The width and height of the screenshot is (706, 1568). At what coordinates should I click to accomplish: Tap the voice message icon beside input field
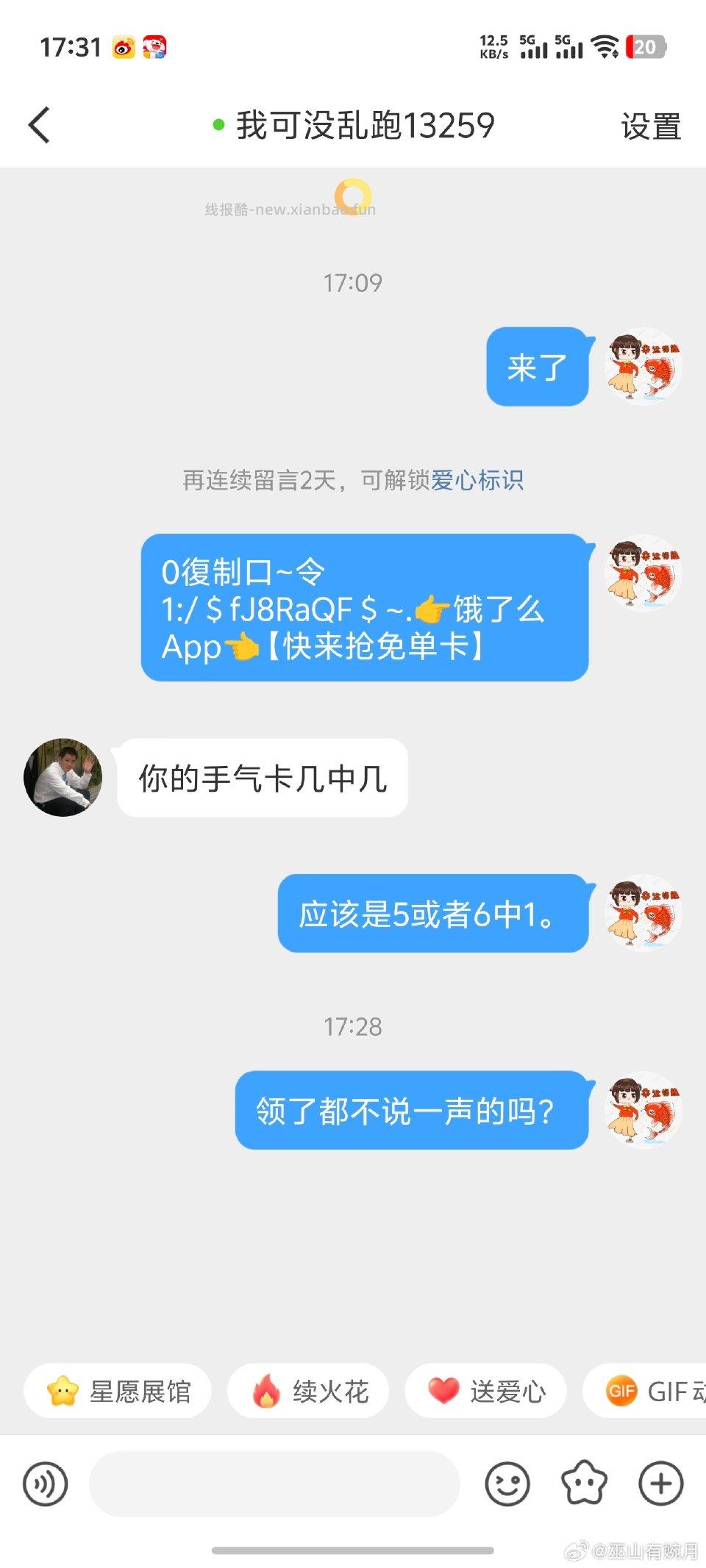tap(44, 1483)
